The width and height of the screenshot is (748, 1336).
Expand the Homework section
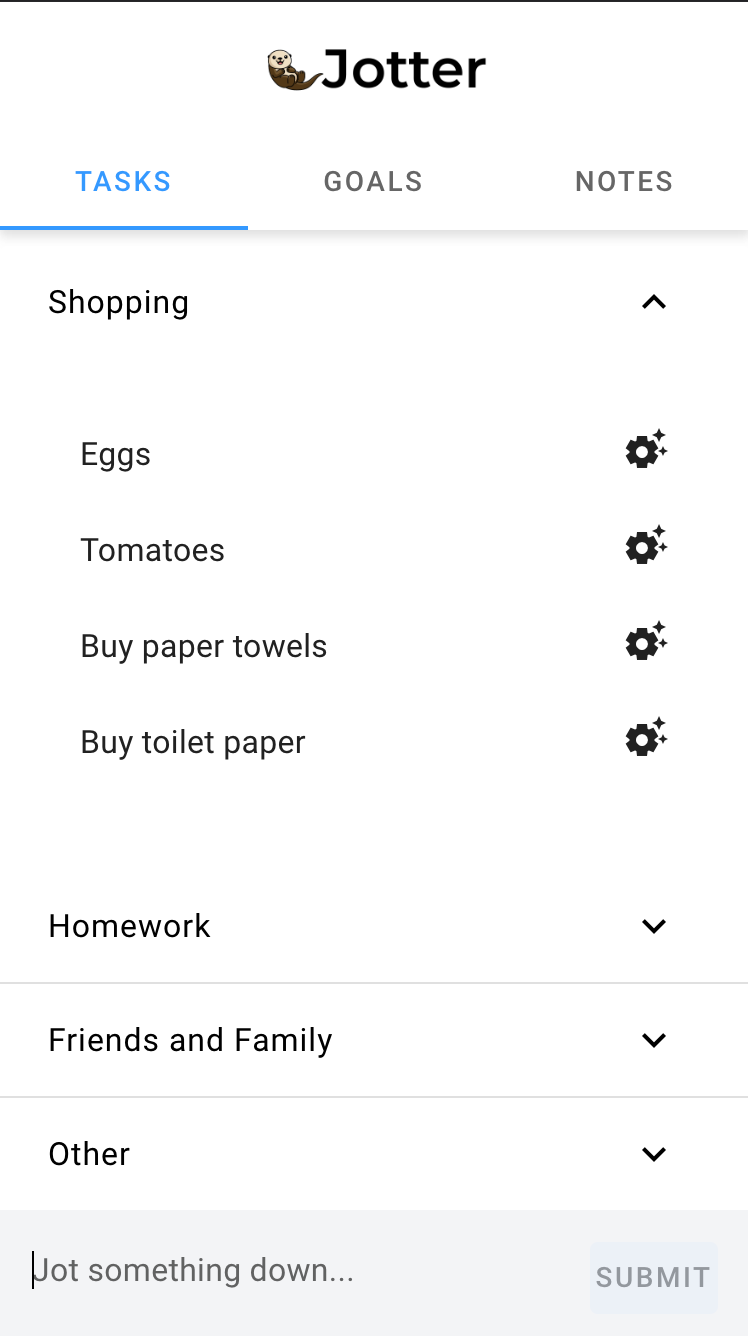click(x=653, y=926)
